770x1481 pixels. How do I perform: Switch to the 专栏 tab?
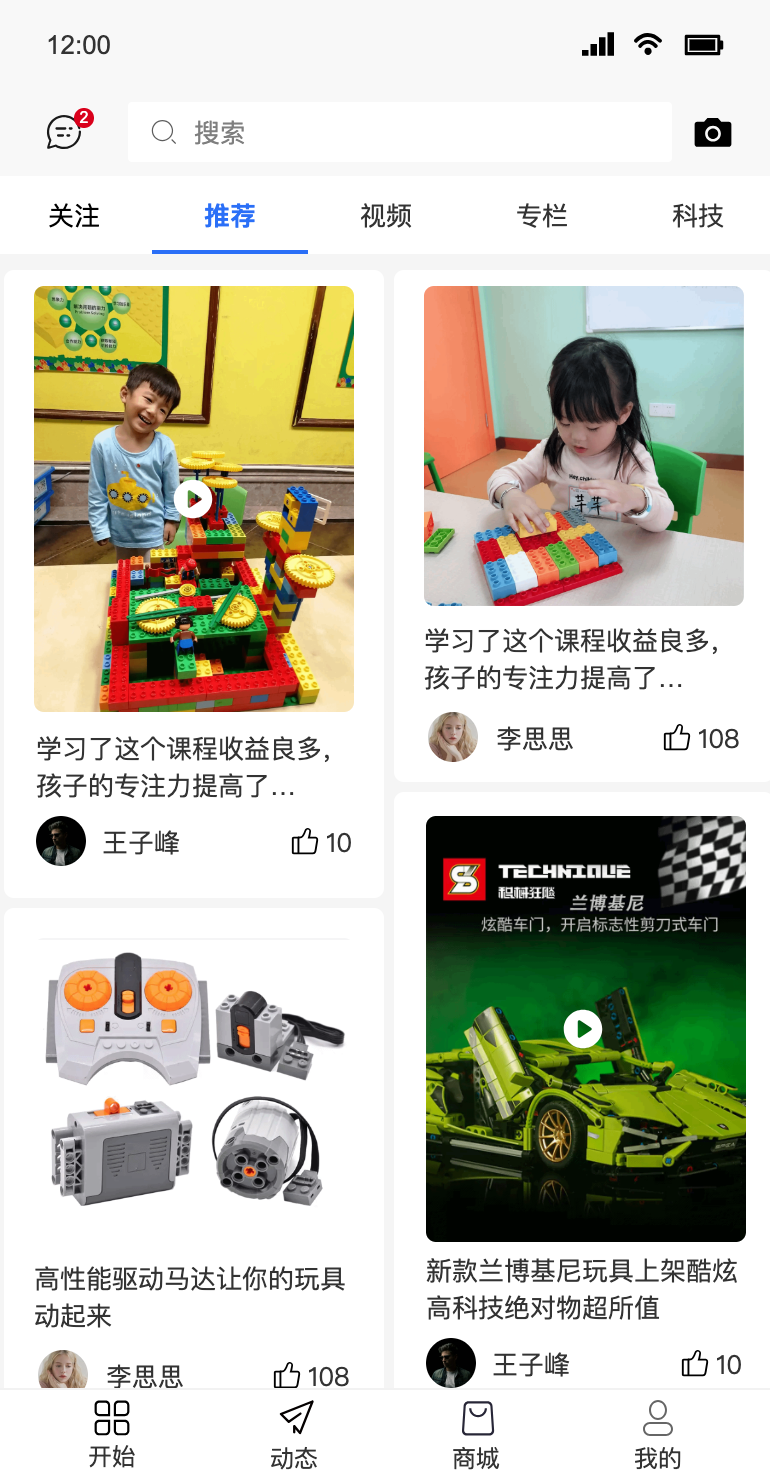[x=542, y=215]
